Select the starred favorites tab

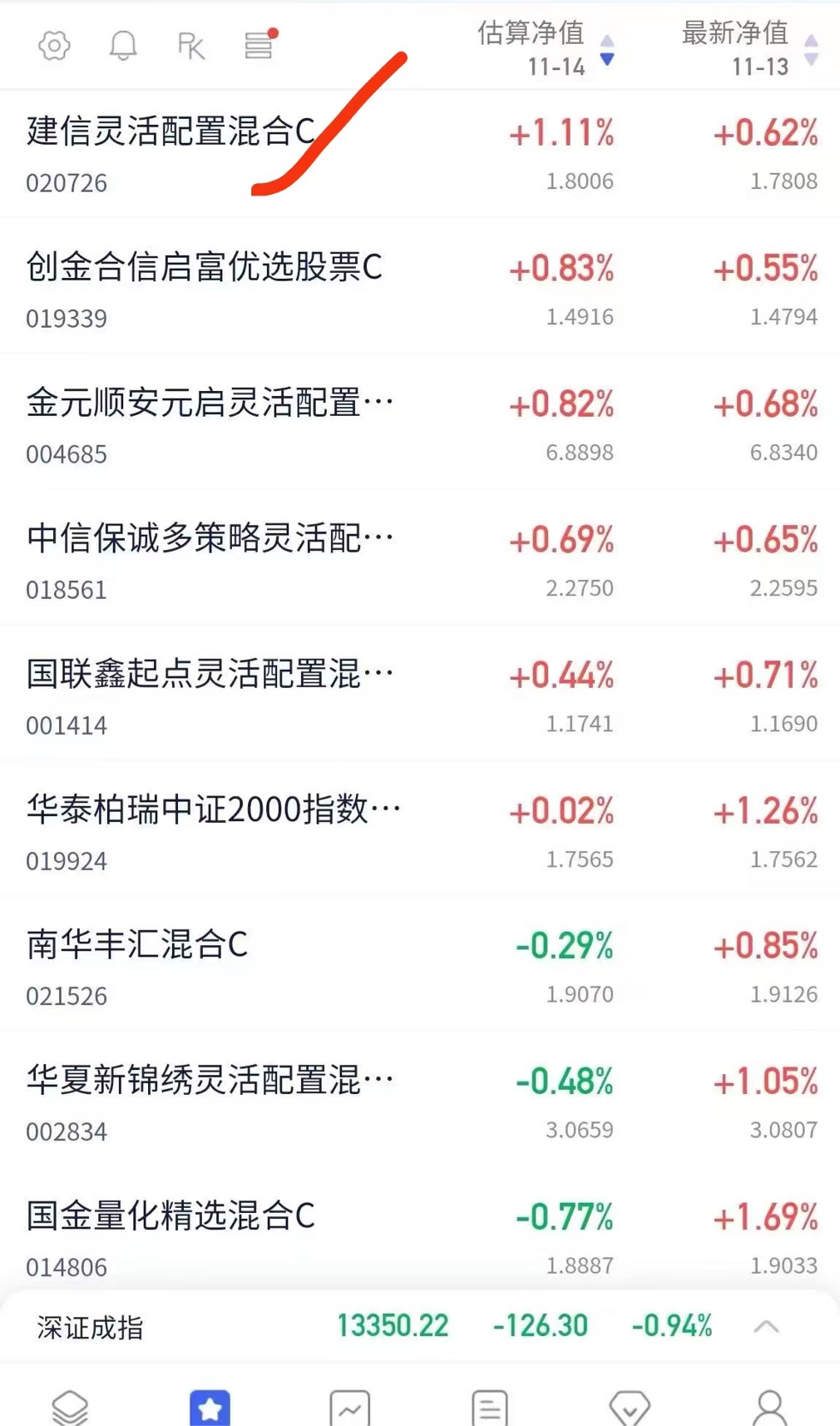point(210,1408)
